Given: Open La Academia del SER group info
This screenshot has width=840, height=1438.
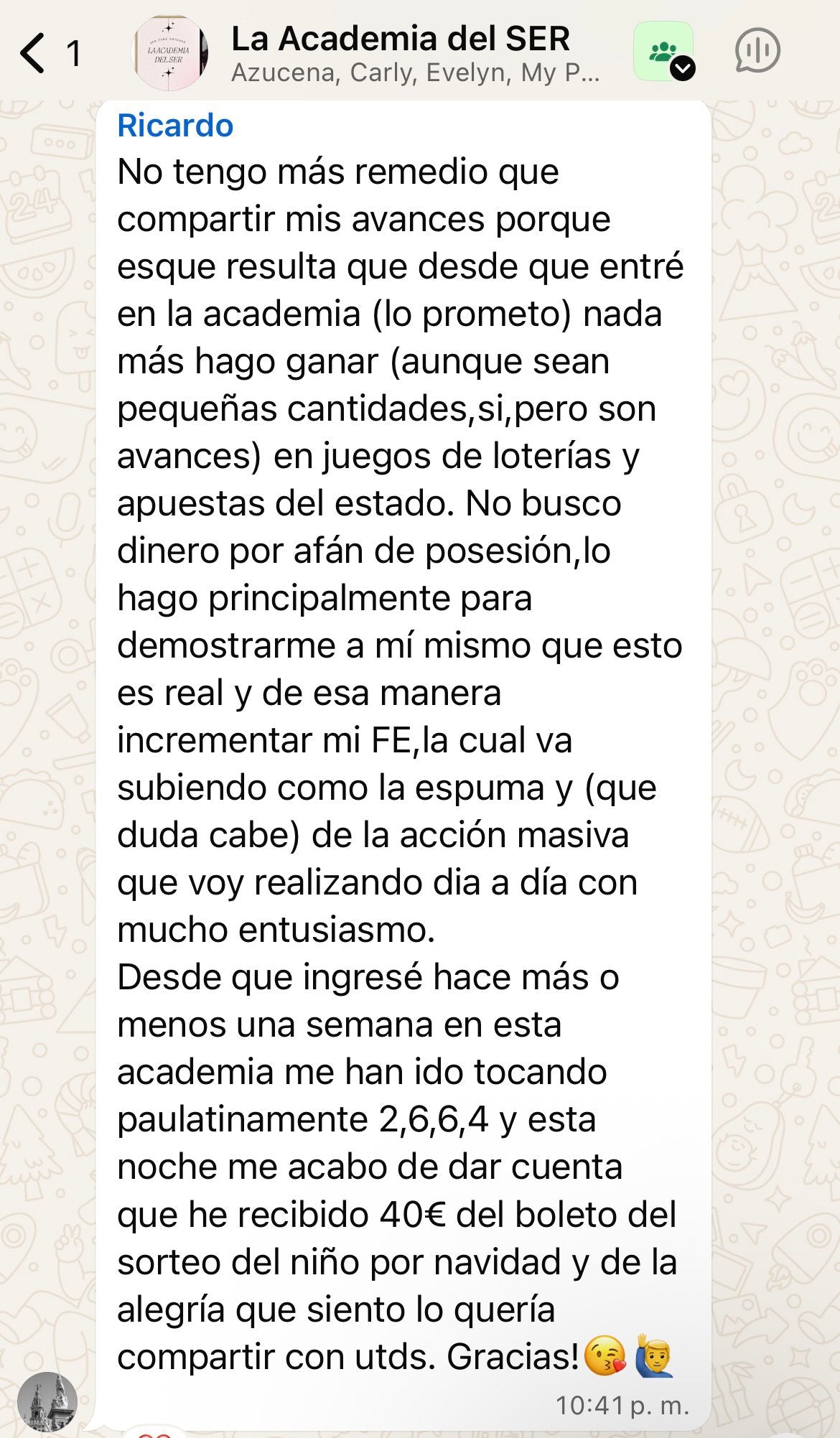Looking at the screenshot, I should [x=400, y=39].
